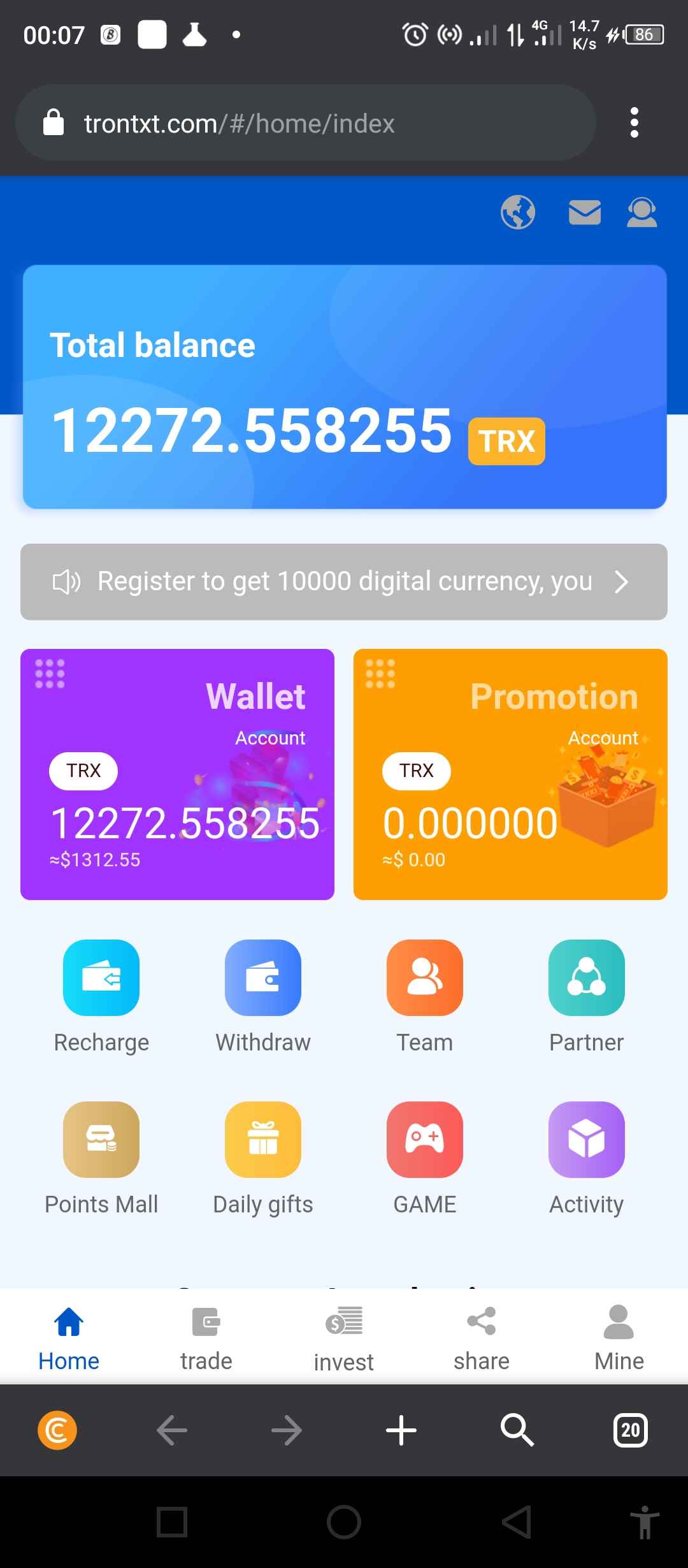The image size is (688, 1568).
Task: Open the language globe icon
Action: [x=517, y=212]
